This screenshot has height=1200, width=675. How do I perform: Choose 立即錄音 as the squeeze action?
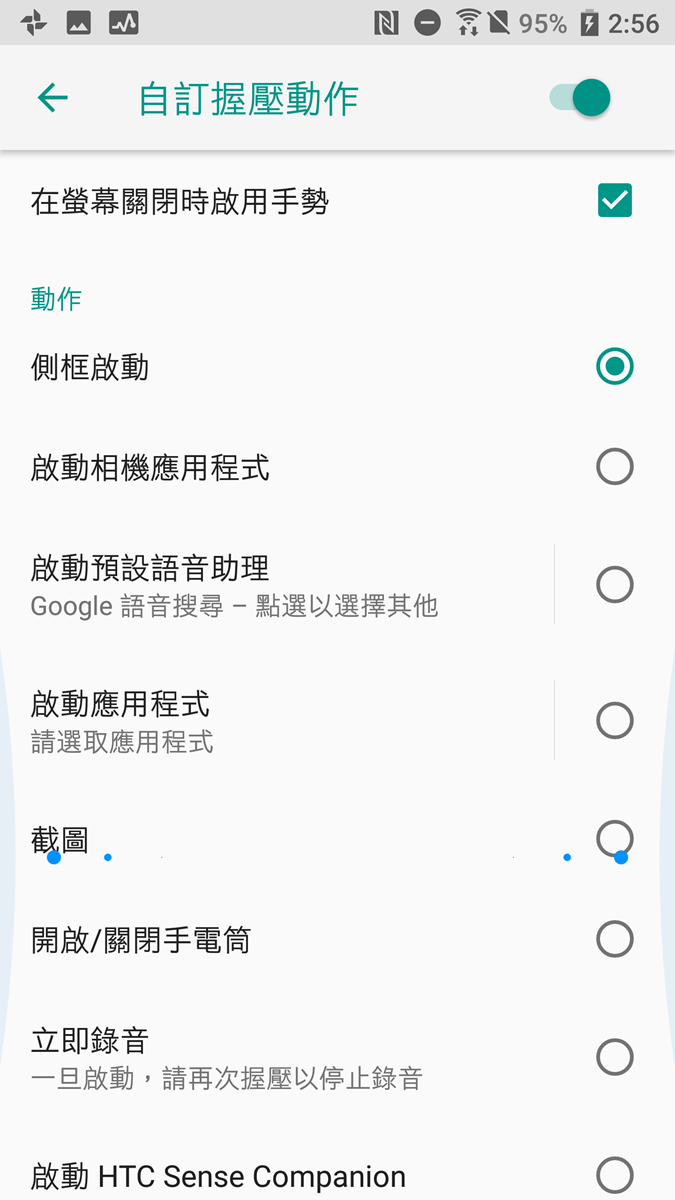(614, 1057)
